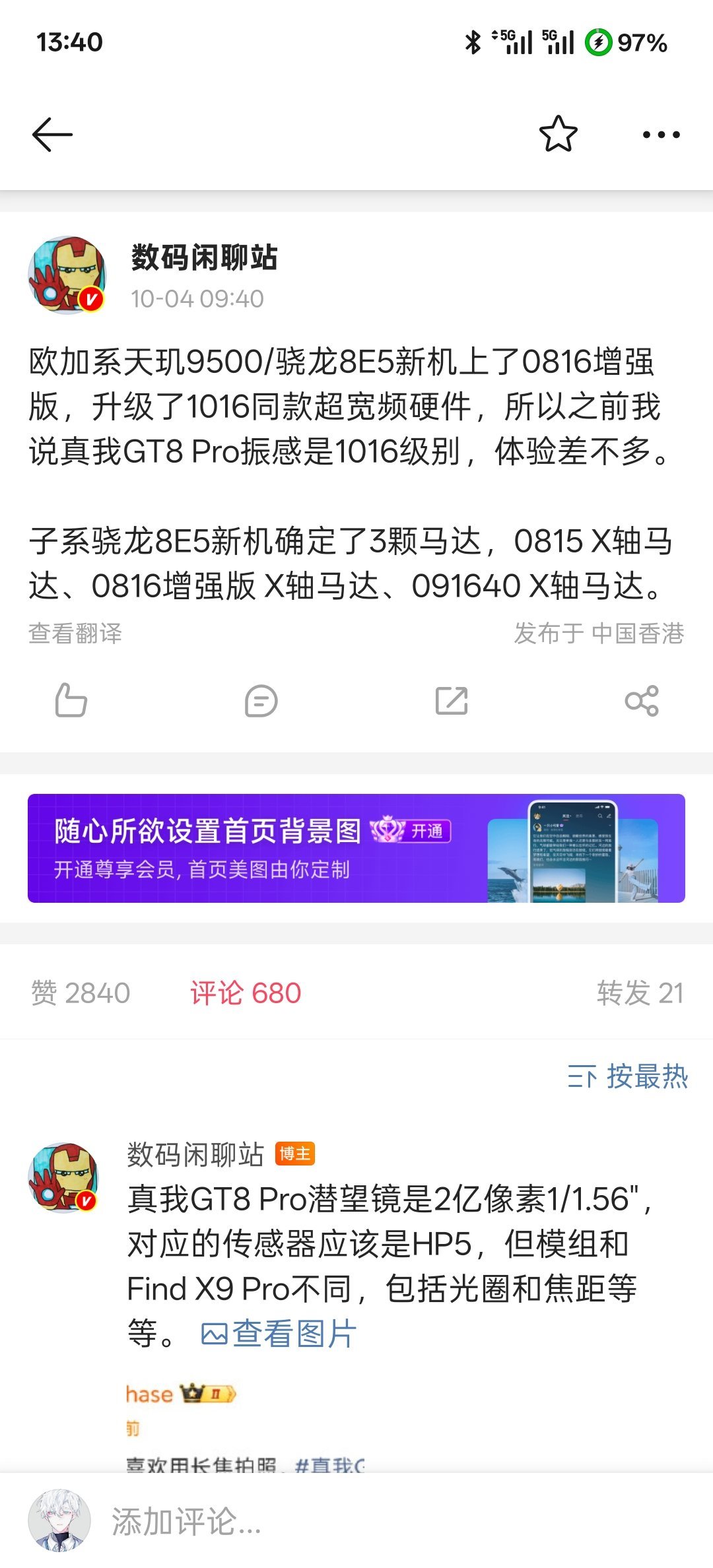Like the post with the thumbs-up icon
The width and height of the screenshot is (713, 1568).
click(71, 700)
